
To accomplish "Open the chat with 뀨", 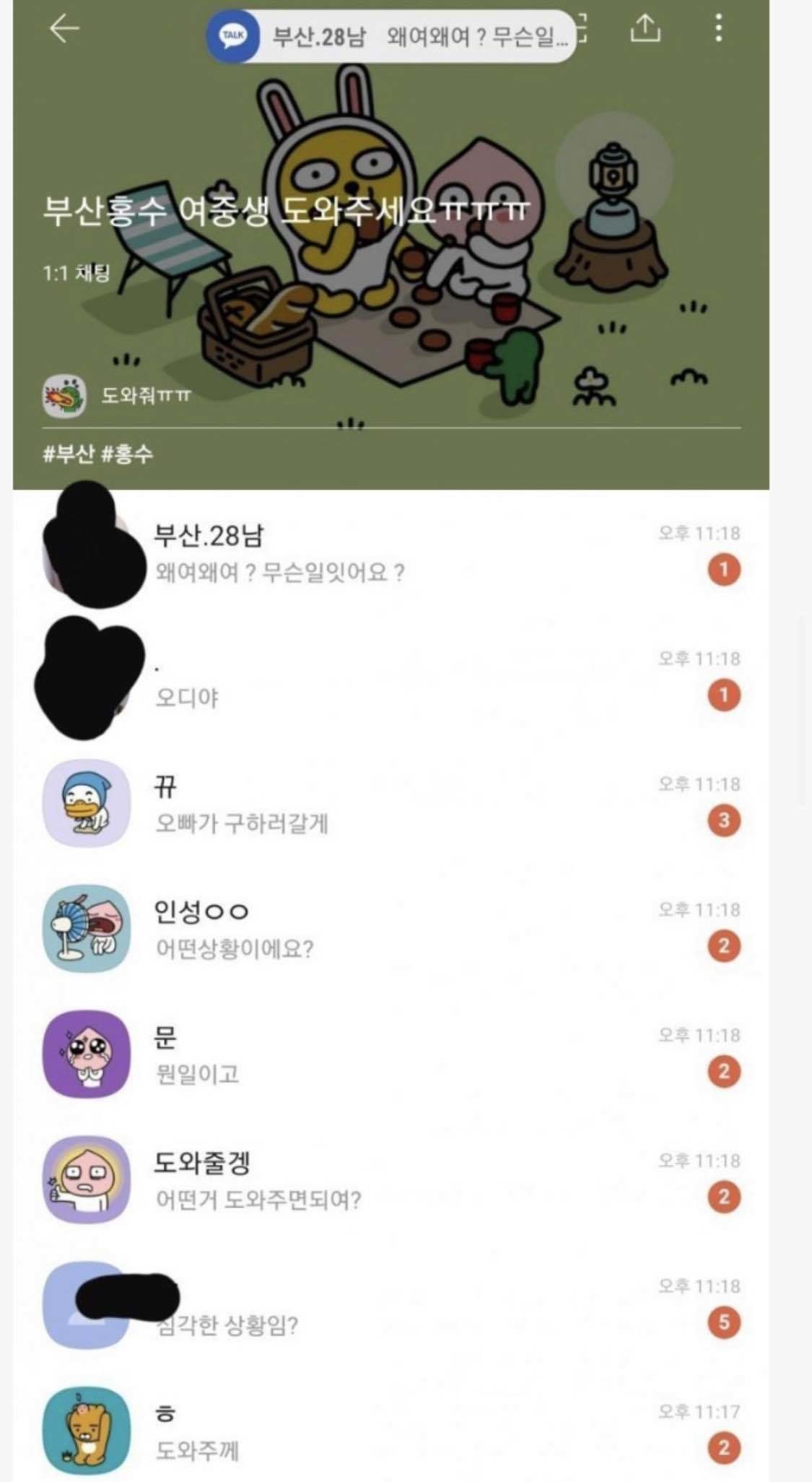I will (x=390, y=803).
